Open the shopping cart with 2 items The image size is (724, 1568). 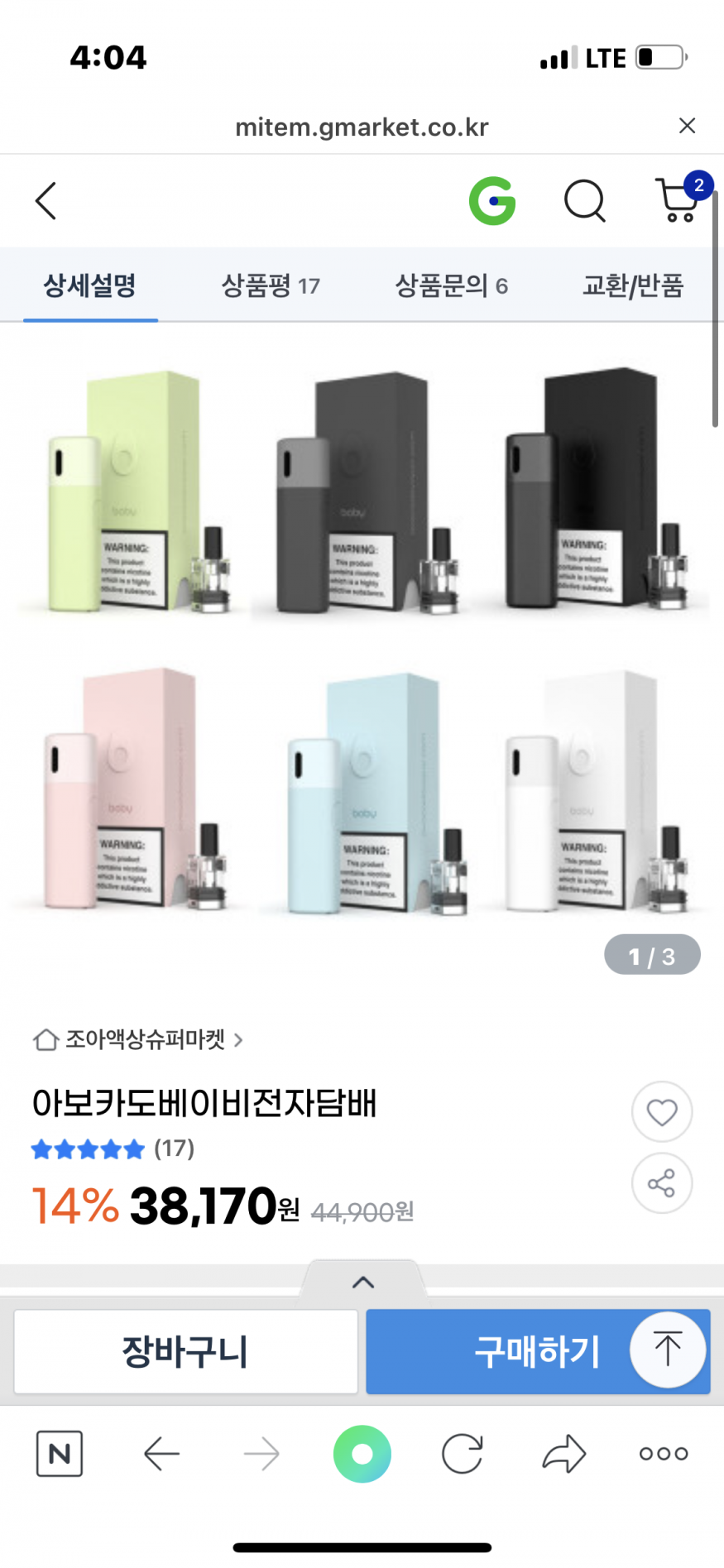coord(678,201)
